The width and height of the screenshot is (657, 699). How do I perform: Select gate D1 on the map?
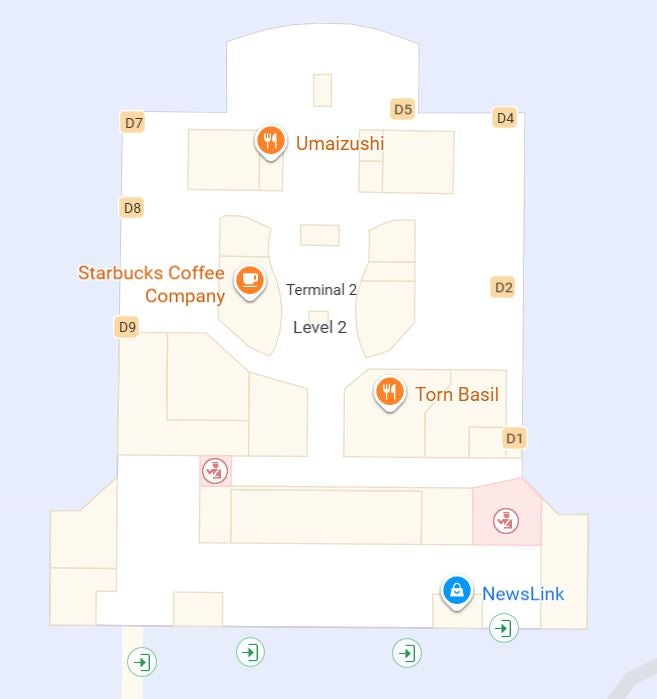click(x=514, y=438)
